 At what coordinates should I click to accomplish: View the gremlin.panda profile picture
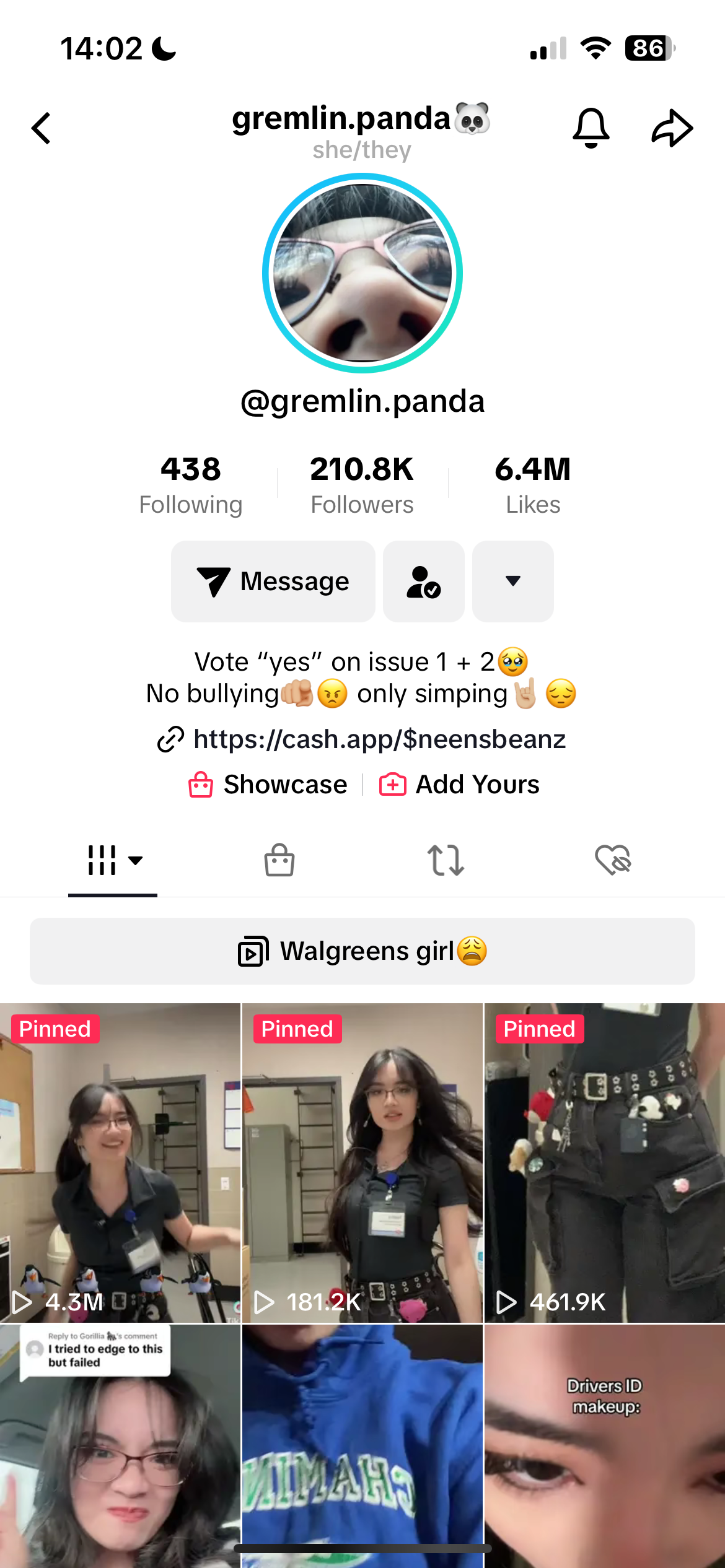click(x=362, y=273)
